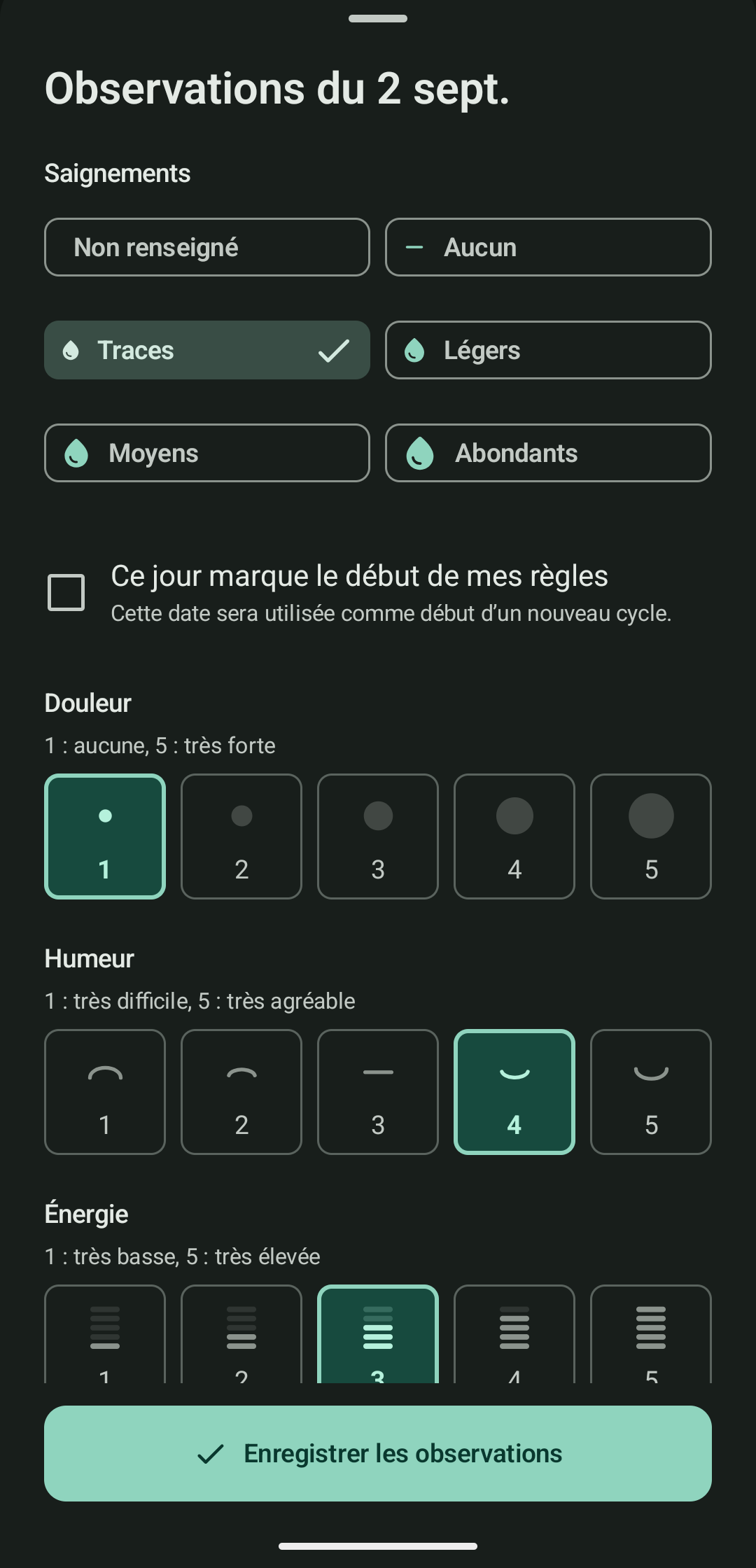Select the Non renseigné bleeding option
The height and width of the screenshot is (1568, 756).
(207, 247)
